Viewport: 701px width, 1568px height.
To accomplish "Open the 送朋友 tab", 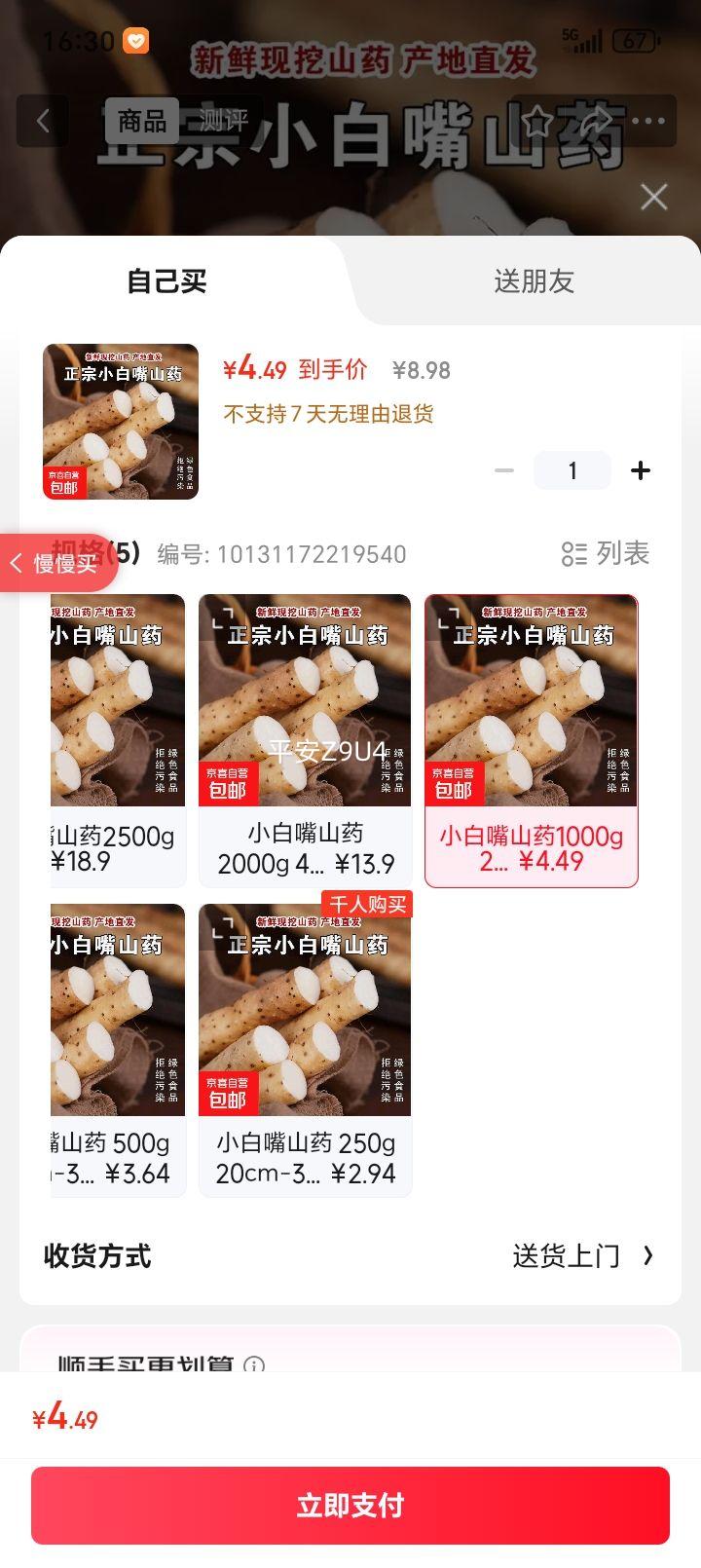I will 533,281.
